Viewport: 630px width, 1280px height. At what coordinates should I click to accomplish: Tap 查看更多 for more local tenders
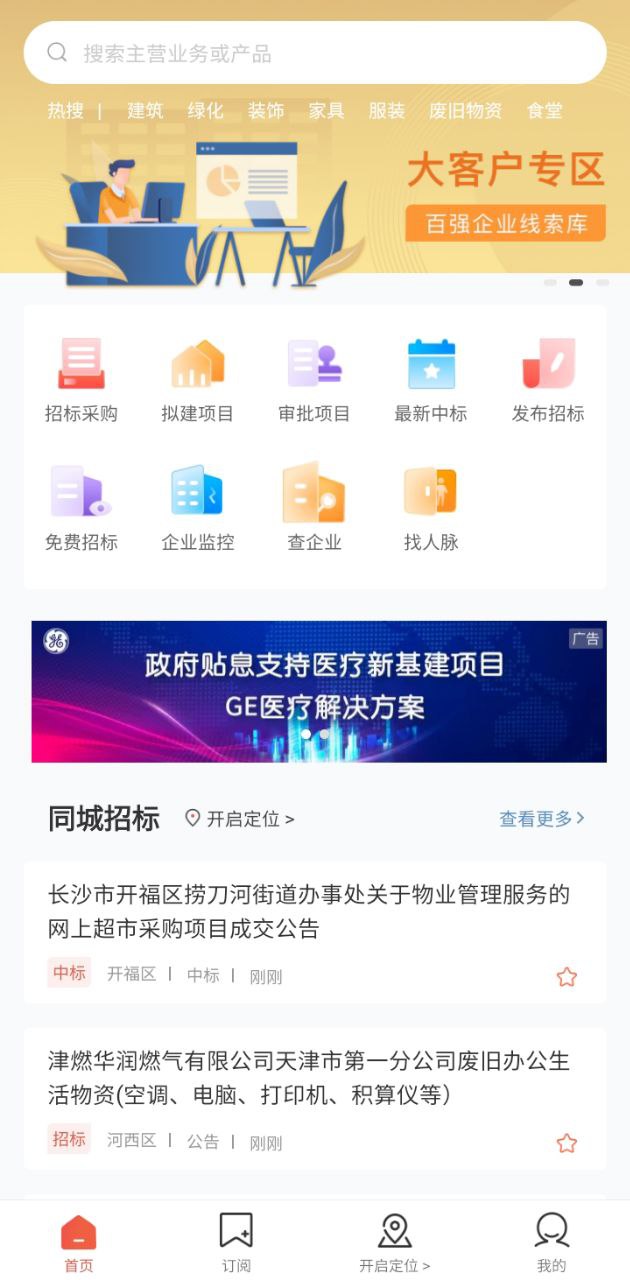tap(541, 819)
